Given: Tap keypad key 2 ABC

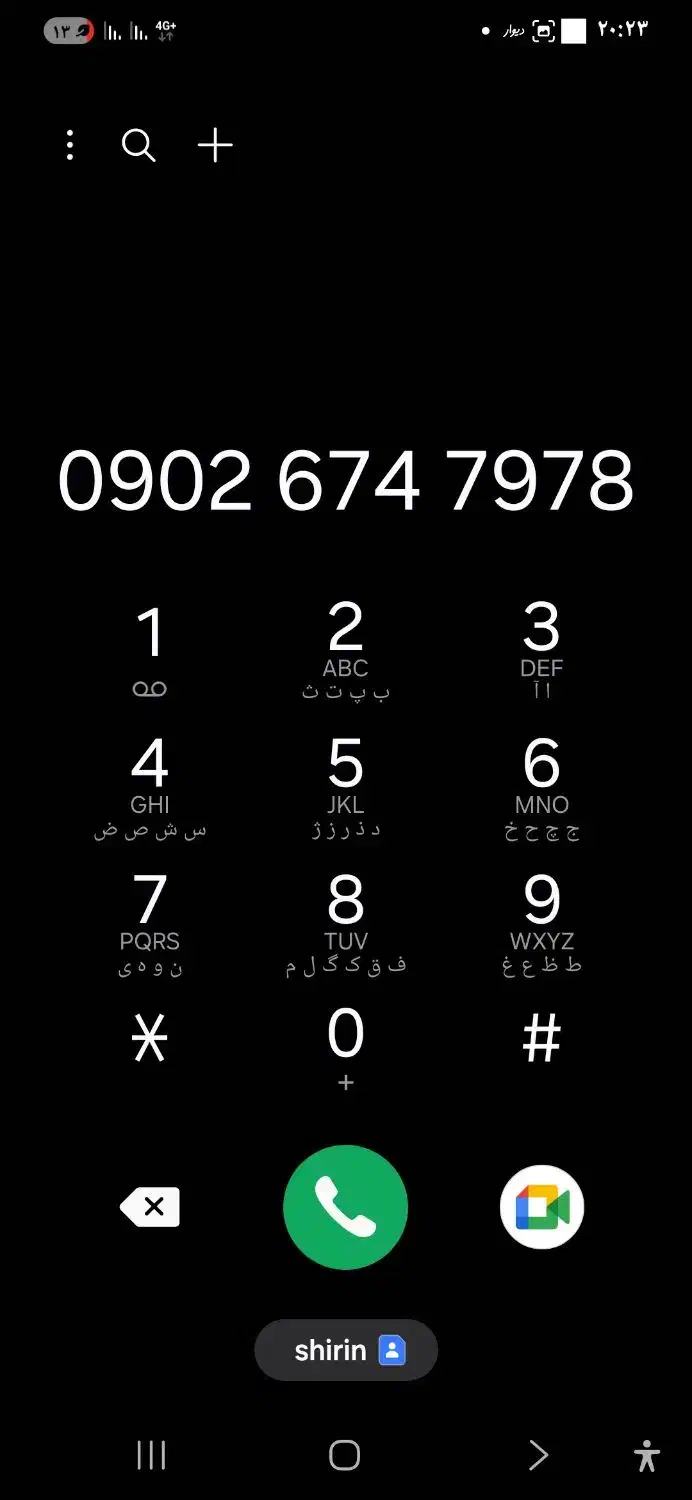Looking at the screenshot, I should [345, 650].
